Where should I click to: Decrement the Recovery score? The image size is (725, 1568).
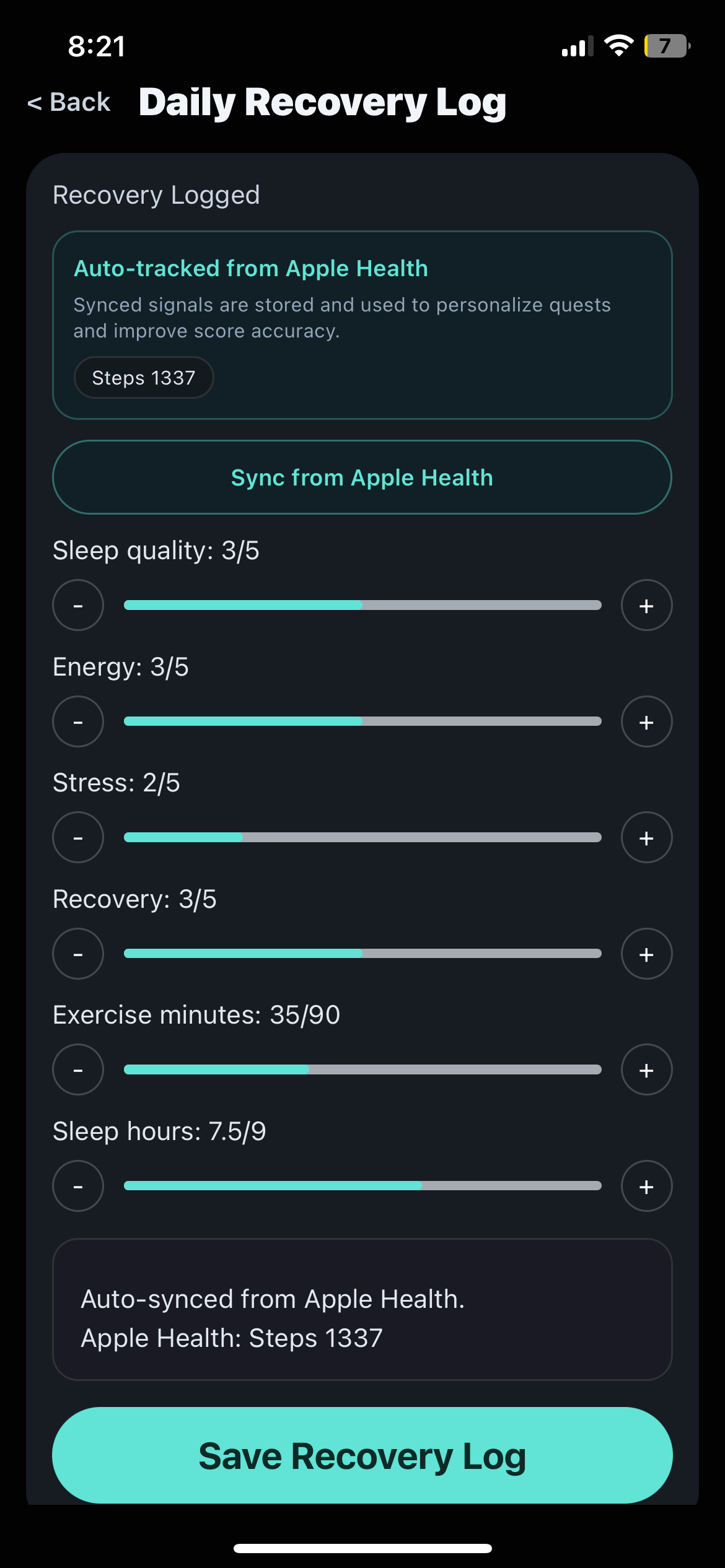tap(77, 954)
